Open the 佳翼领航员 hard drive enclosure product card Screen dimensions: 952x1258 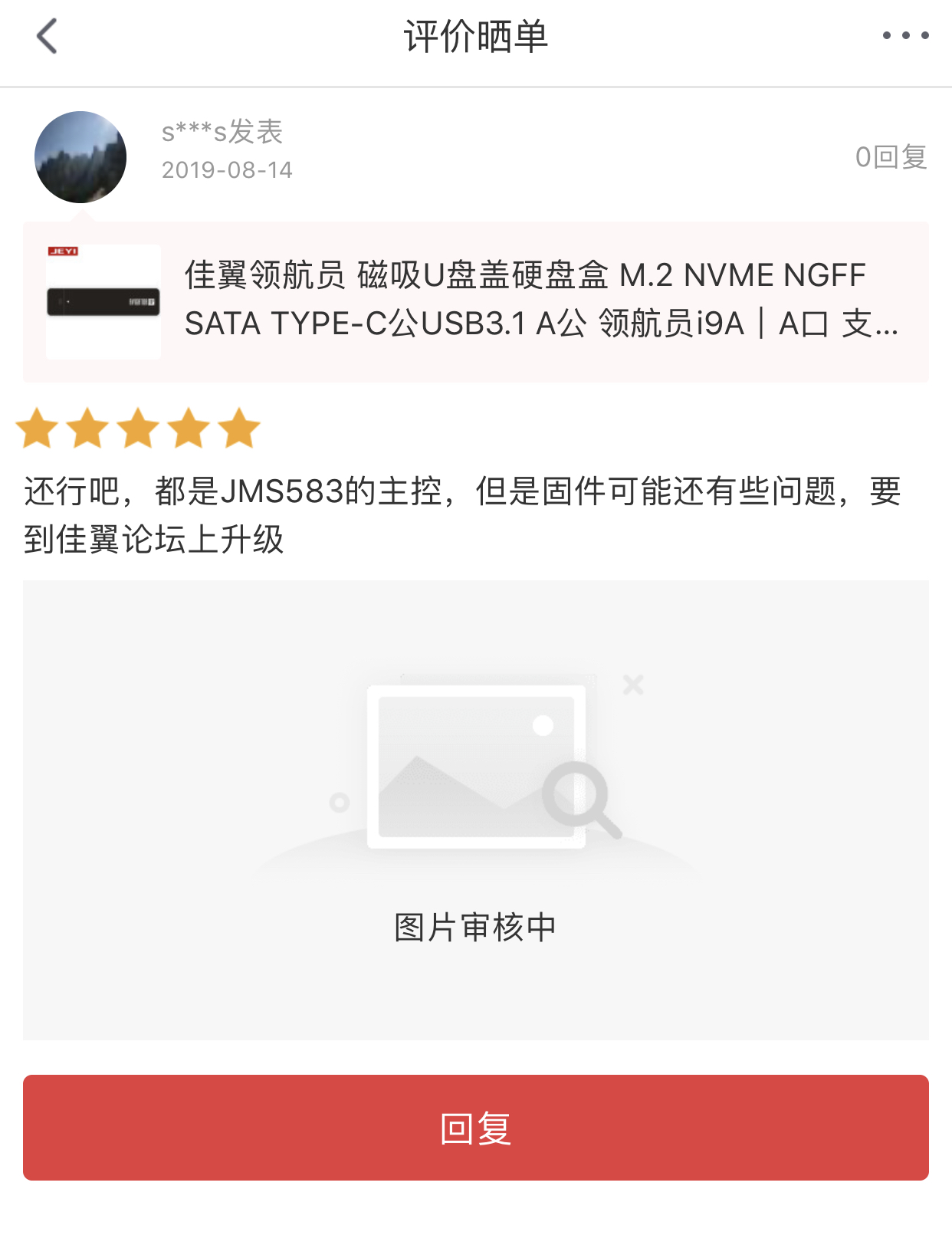[x=475, y=301]
